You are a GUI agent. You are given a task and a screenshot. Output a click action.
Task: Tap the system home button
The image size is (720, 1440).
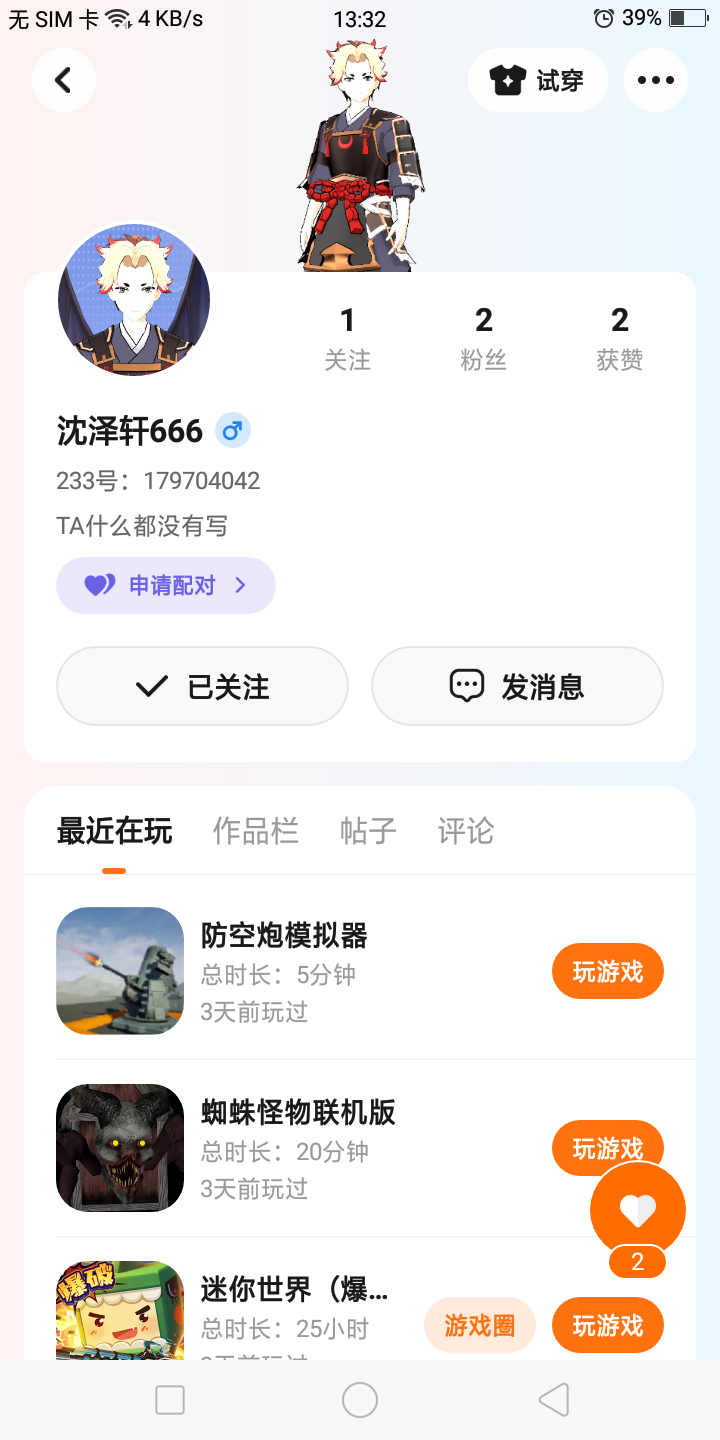360,1400
